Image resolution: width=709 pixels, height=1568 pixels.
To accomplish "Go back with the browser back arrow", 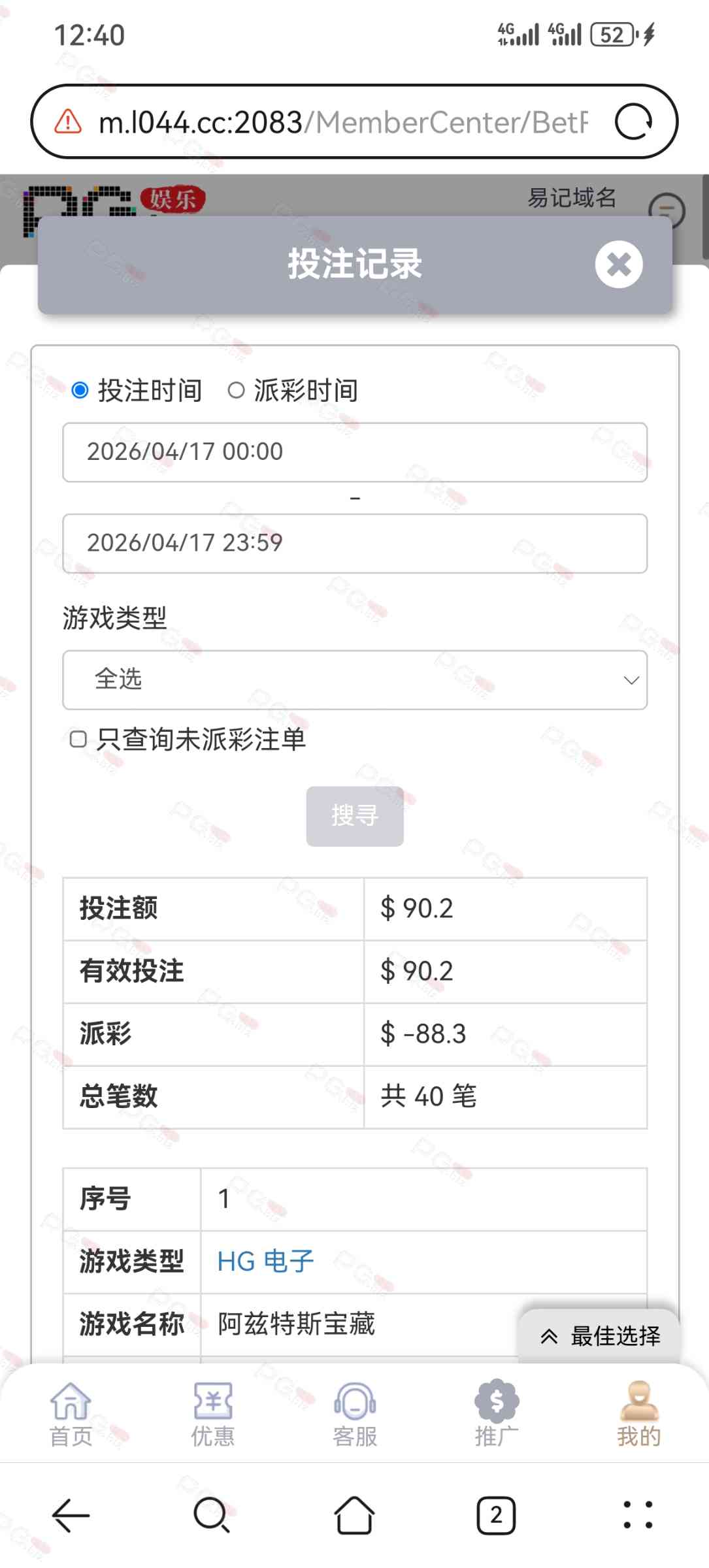I will pos(71,1515).
